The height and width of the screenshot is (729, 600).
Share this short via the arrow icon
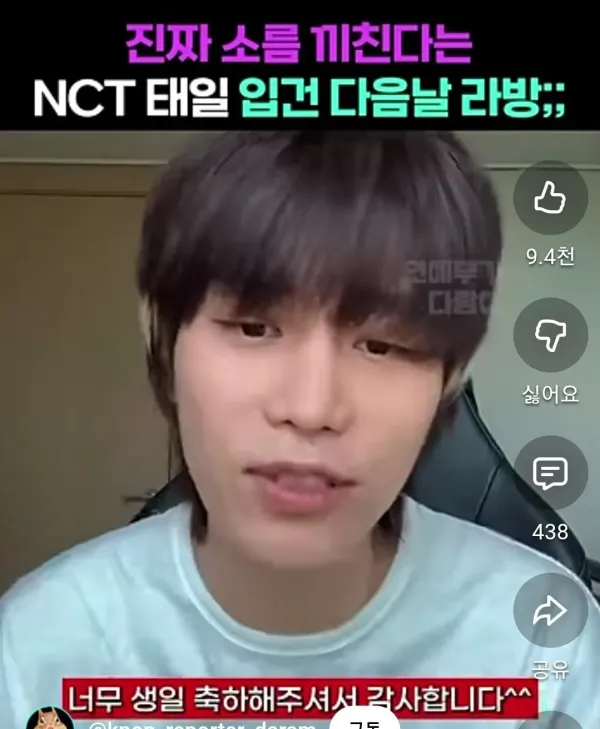[550, 612]
